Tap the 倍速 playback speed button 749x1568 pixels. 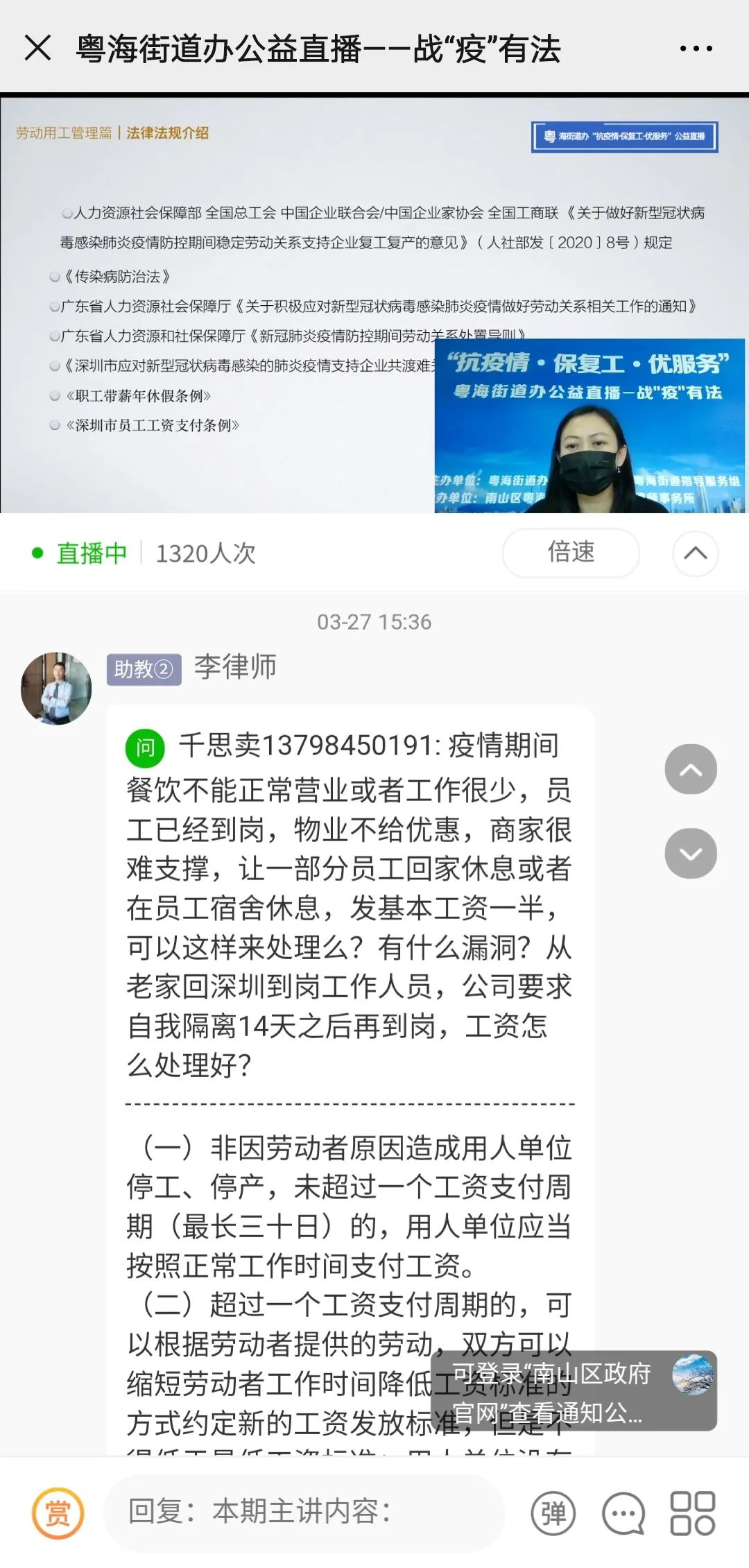tap(570, 553)
